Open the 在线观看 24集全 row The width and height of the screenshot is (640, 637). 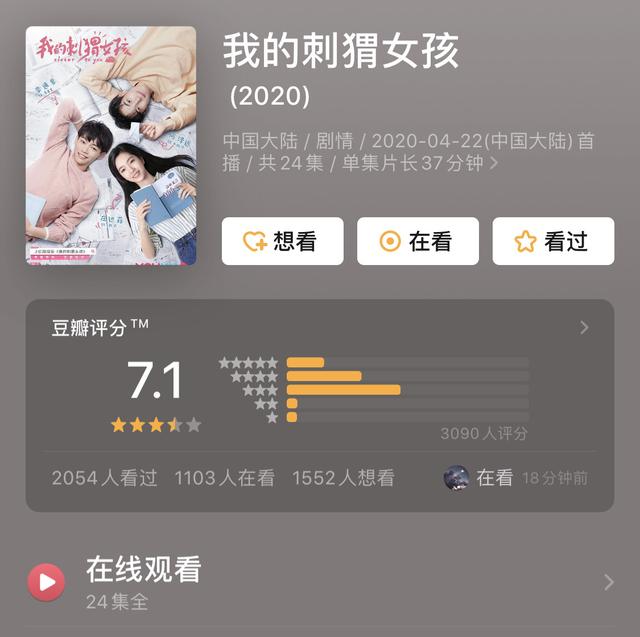click(x=320, y=582)
